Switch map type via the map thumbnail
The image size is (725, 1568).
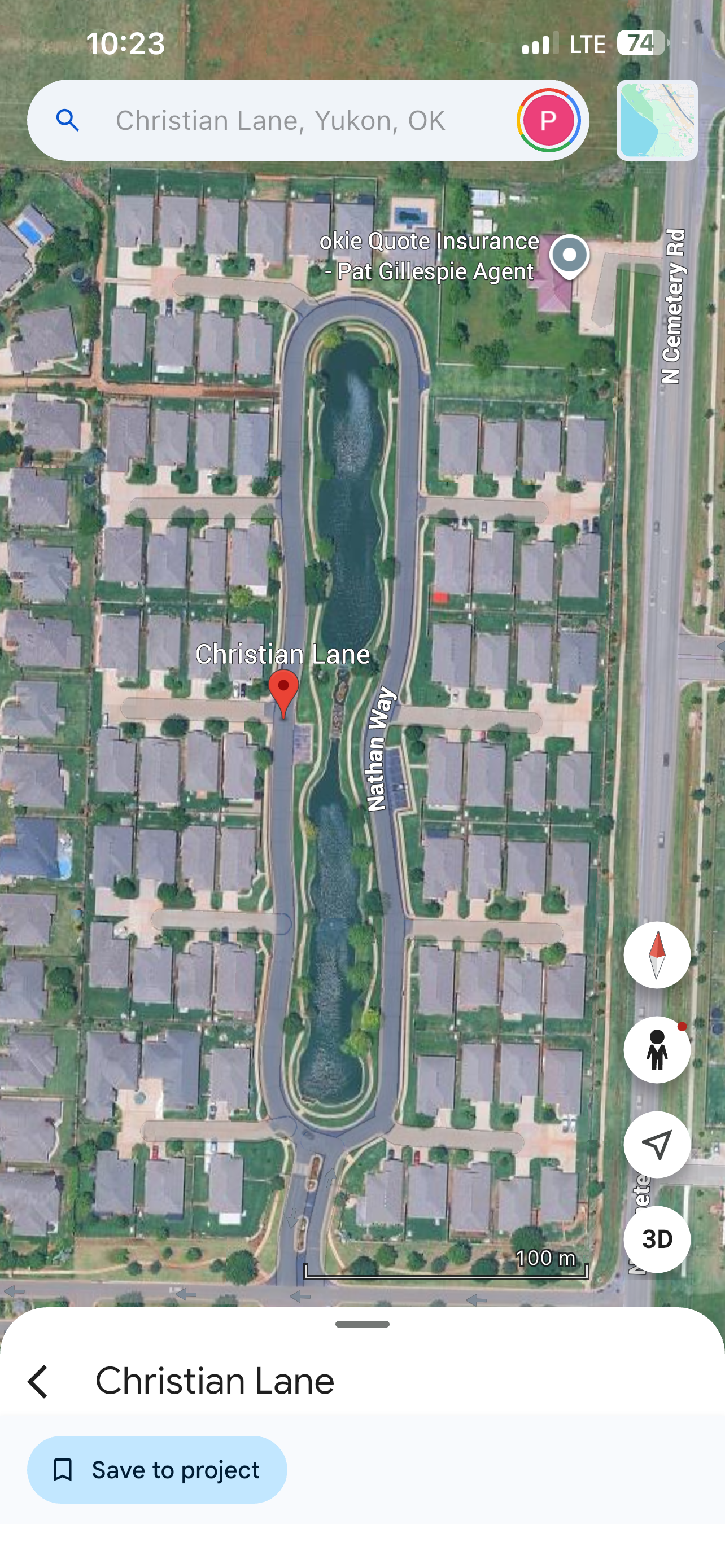pos(656,121)
